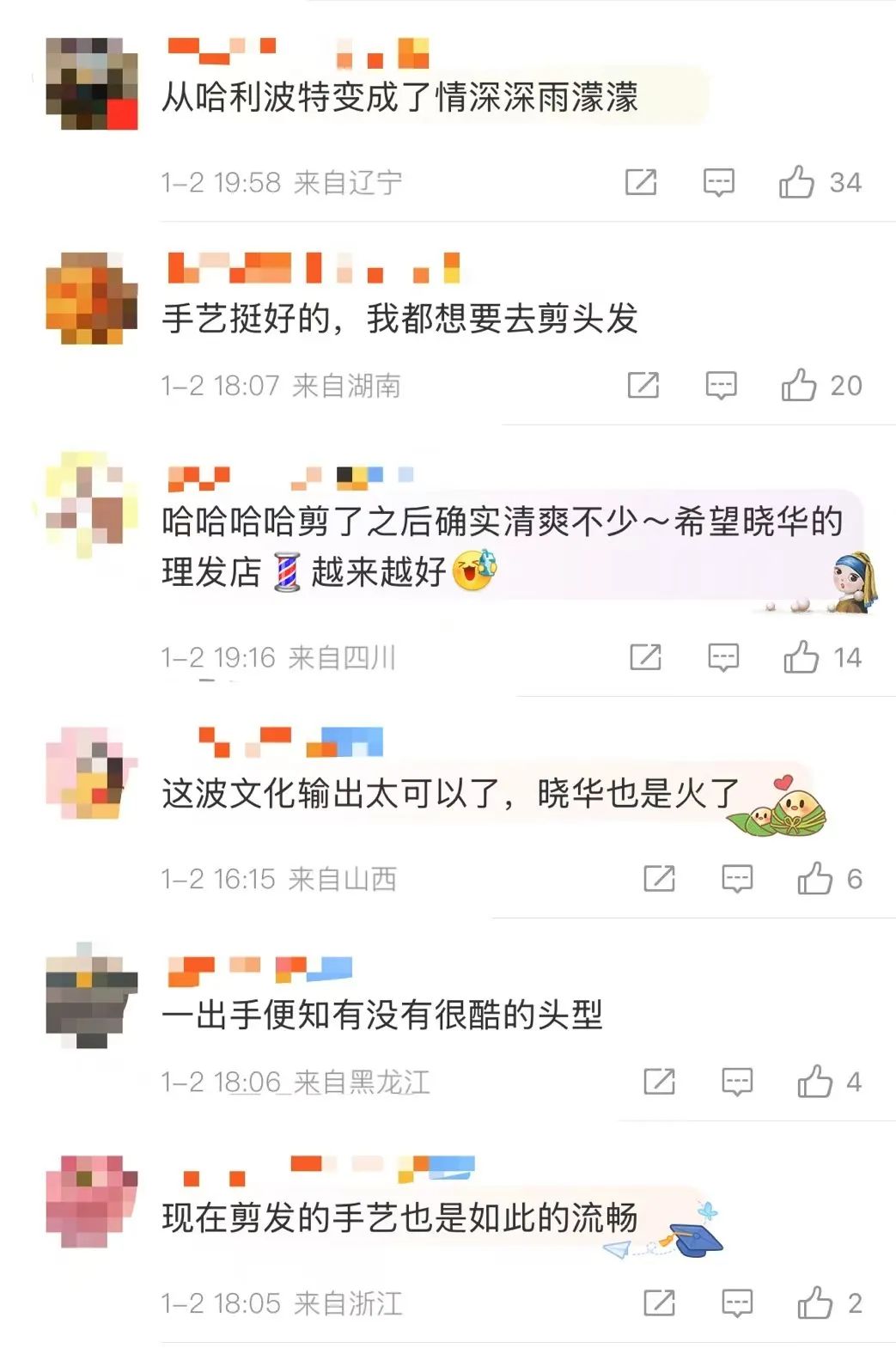Reply to the 理发店 comment from 四川
The image size is (896, 1348).
click(x=722, y=657)
